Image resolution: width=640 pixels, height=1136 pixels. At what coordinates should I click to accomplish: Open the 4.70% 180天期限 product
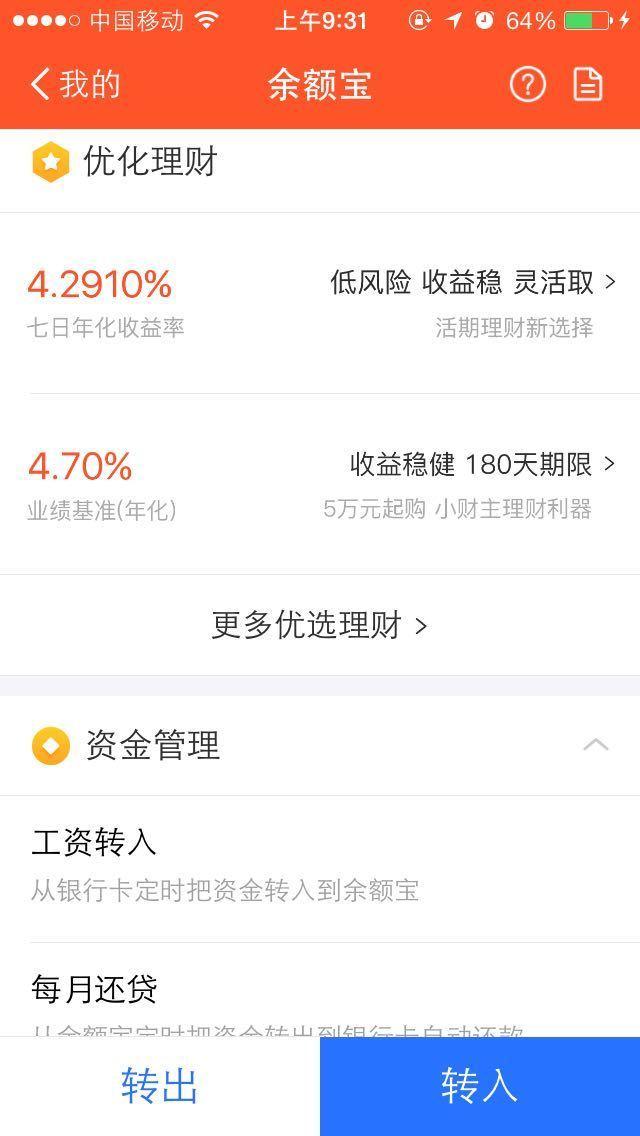point(320,485)
